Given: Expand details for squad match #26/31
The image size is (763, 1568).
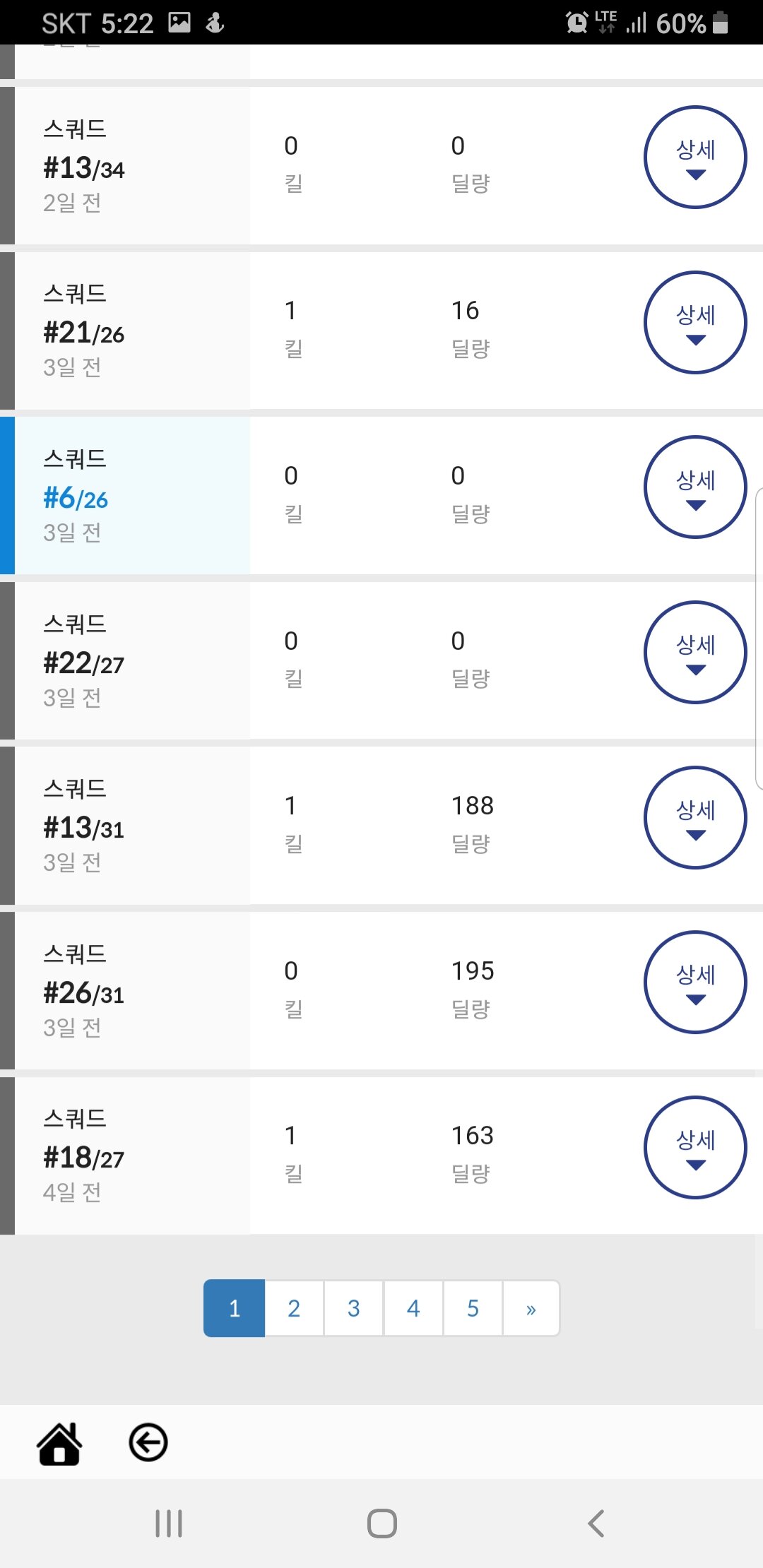Looking at the screenshot, I should coord(695,982).
